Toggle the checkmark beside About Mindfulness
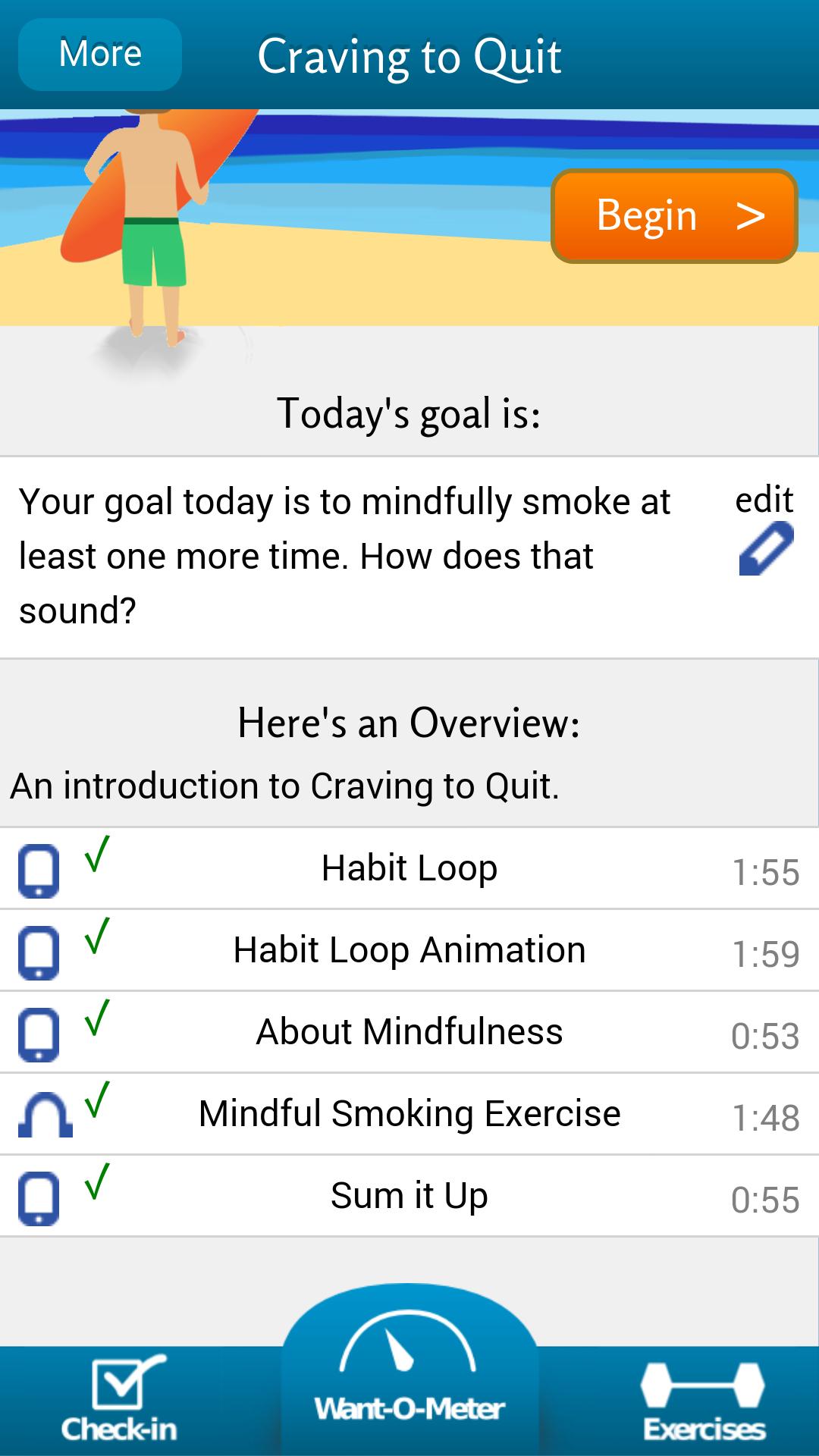The width and height of the screenshot is (819, 1456). (x=97, y=1020)
